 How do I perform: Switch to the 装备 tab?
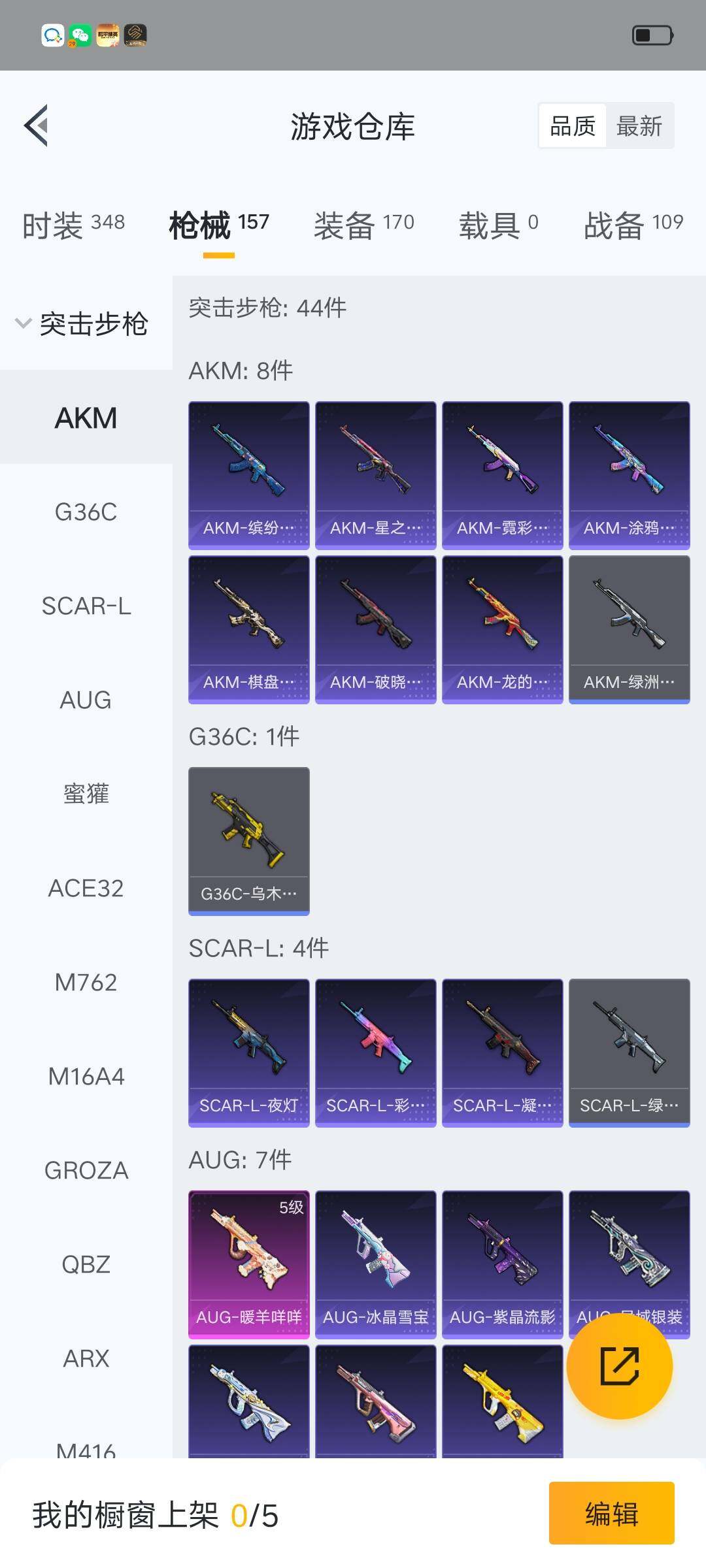click(363, 225)
